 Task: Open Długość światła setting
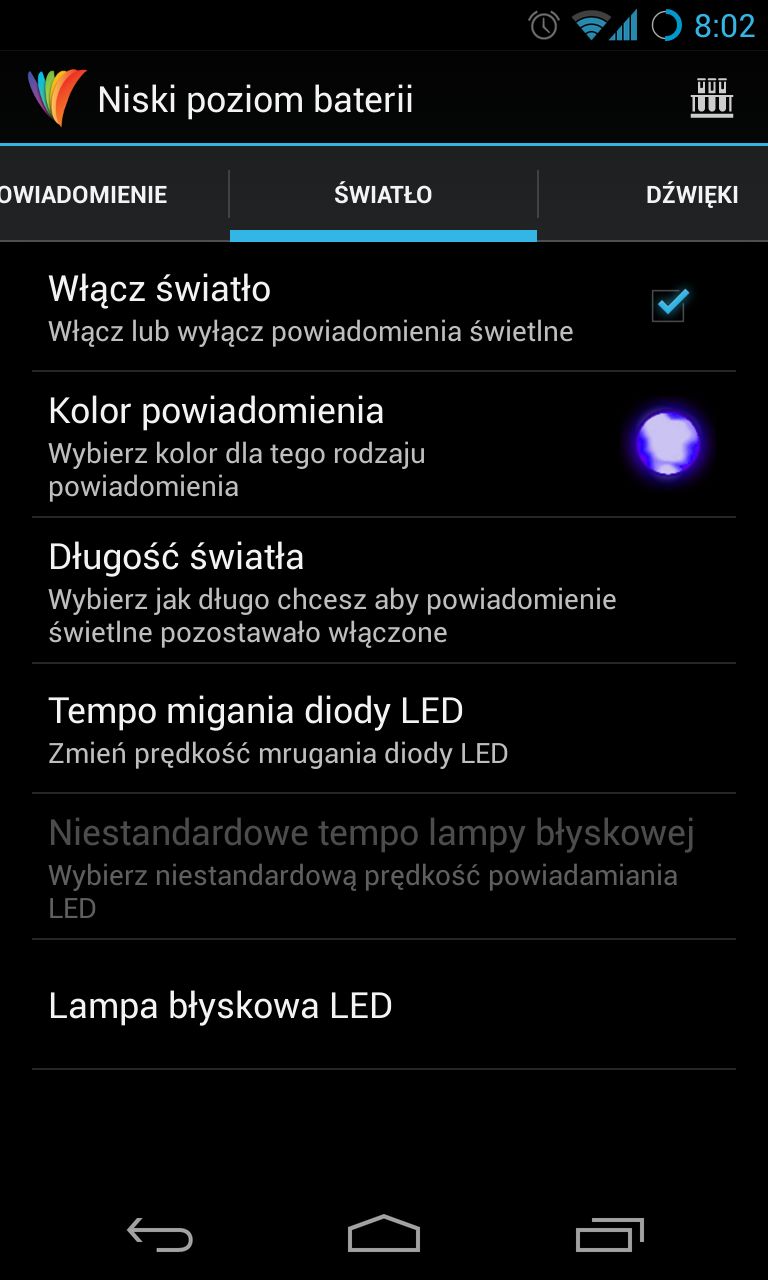[384, 590]
